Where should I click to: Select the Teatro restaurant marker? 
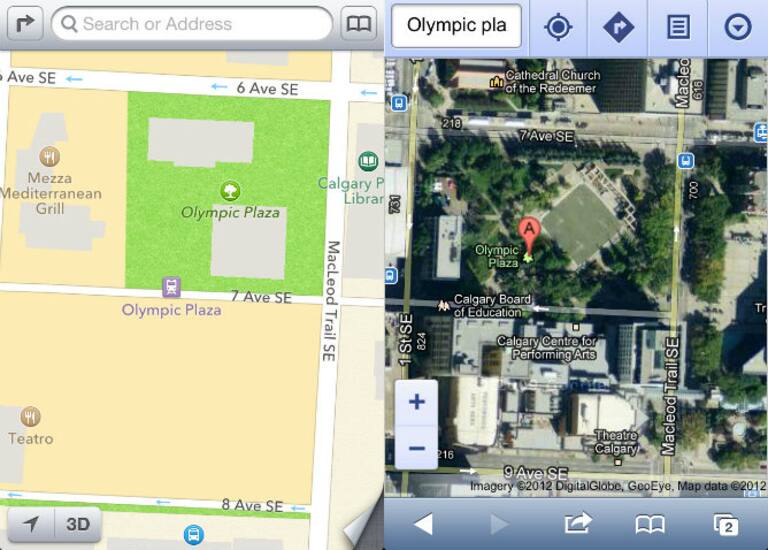coord(30,417)
